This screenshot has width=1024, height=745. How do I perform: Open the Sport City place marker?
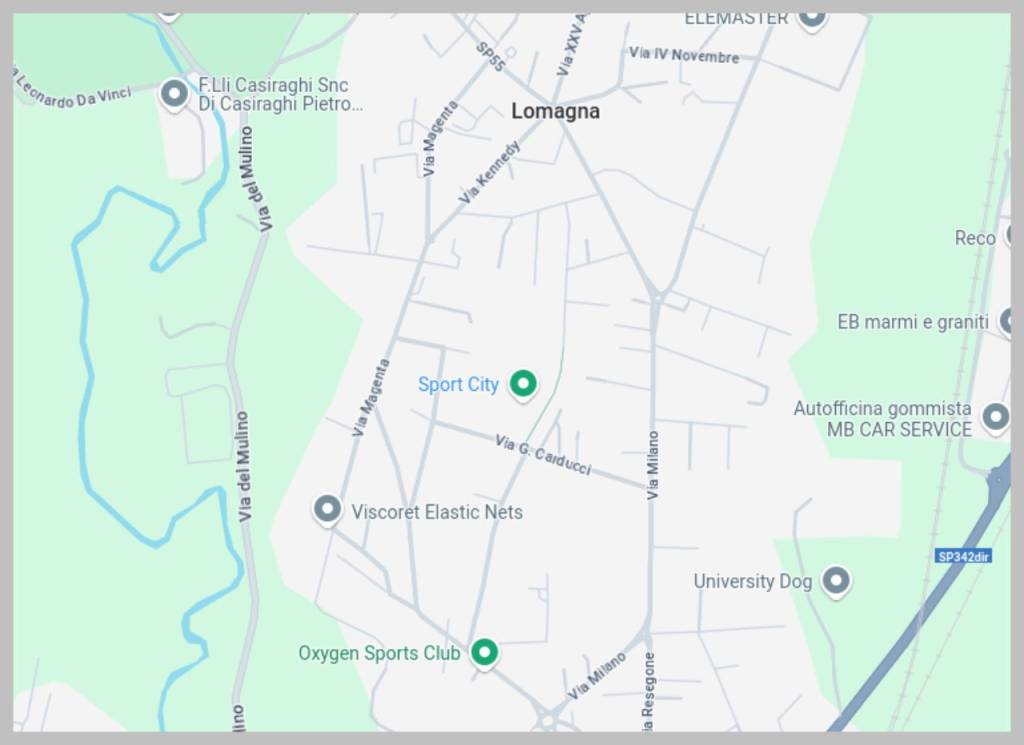click(x=522, y=383)
